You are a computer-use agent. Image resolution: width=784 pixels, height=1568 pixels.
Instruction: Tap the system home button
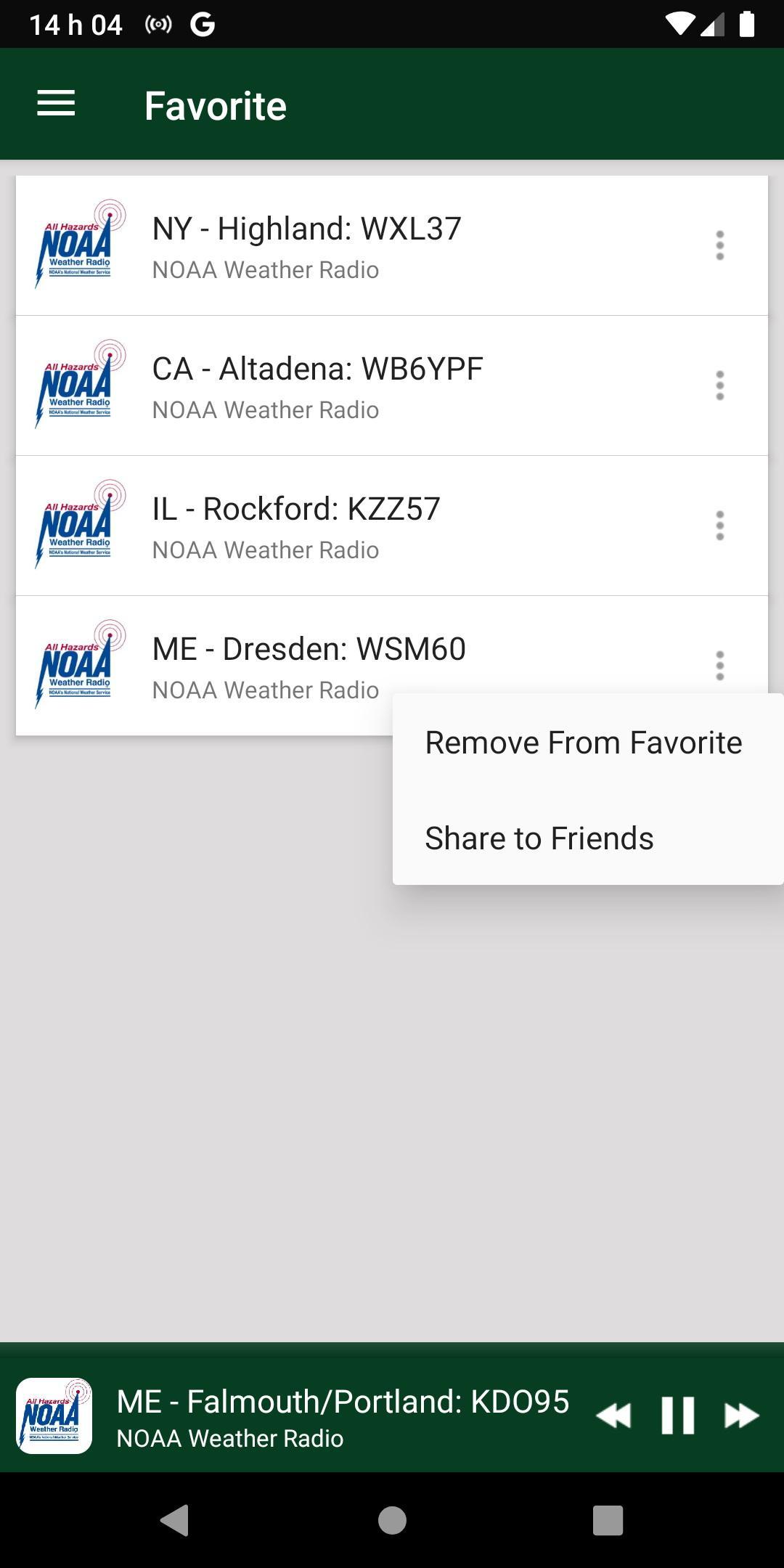392,1520
